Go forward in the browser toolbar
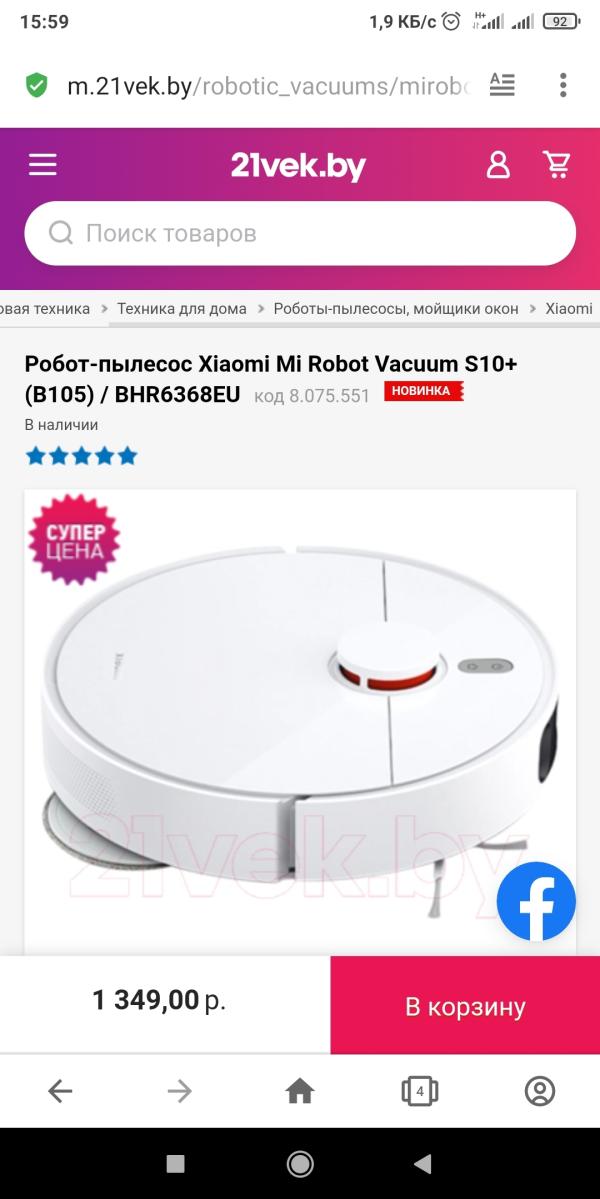This screenshot has width=600, height=1199. [x=180, y=1091]
